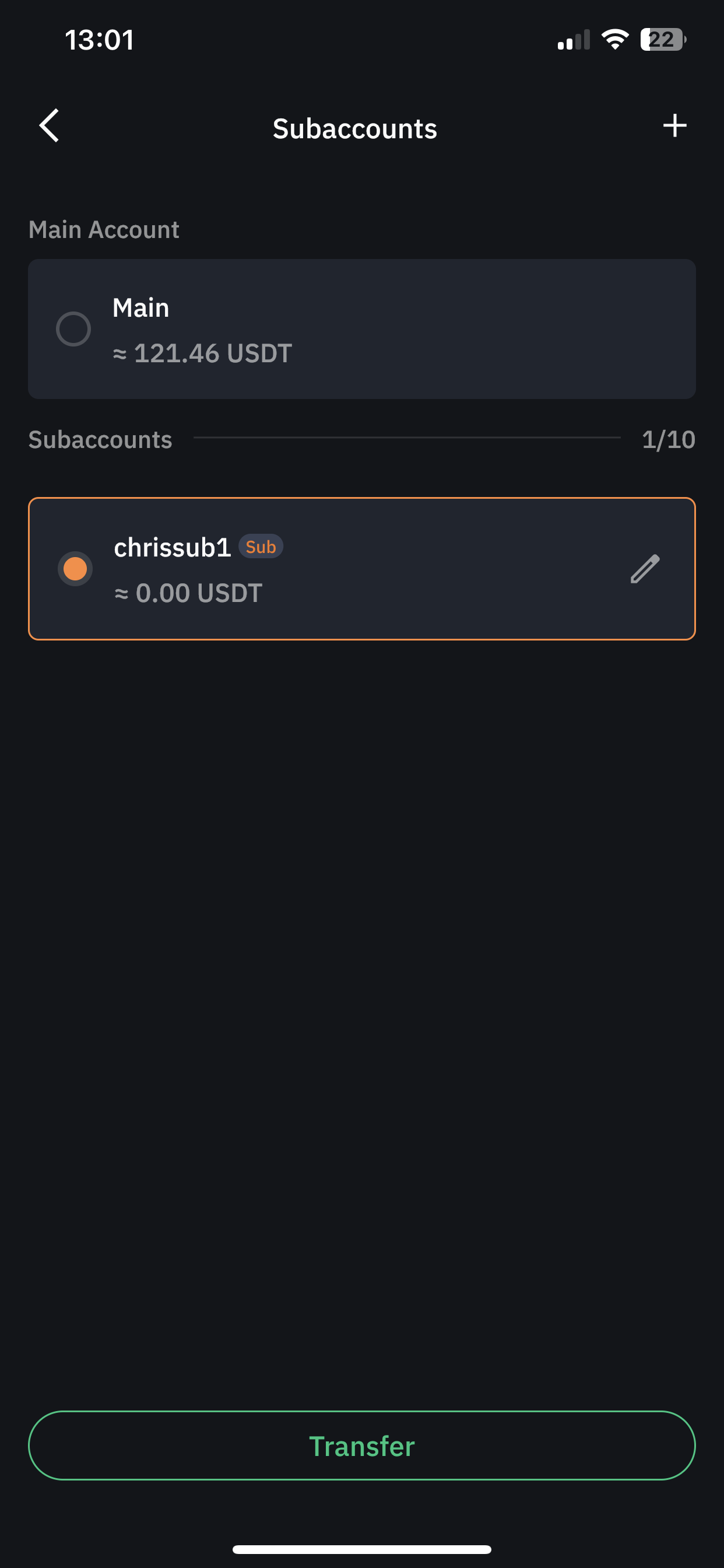This screenshot has width=724, height=1568.
Task: Tap the Transfer button
Action: click(x=362, y=1445)
